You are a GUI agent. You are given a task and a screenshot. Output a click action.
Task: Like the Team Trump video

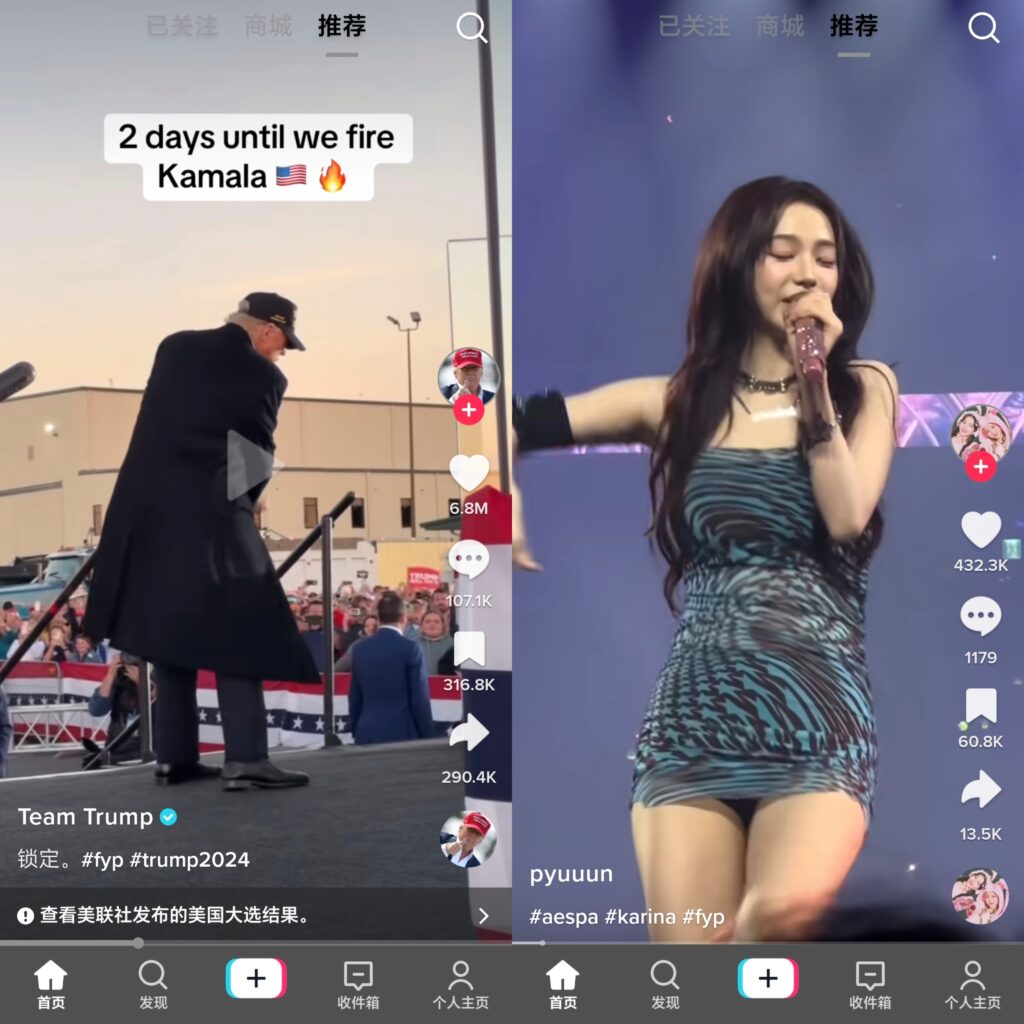469,472
